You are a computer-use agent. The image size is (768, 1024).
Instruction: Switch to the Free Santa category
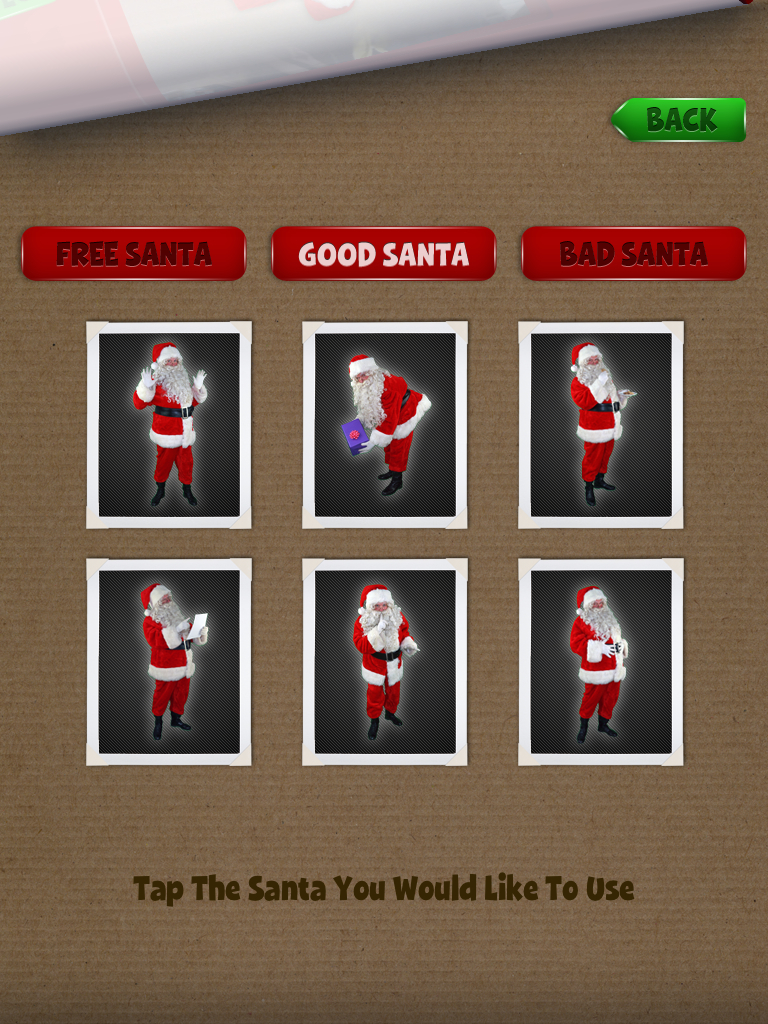point(134,254)
